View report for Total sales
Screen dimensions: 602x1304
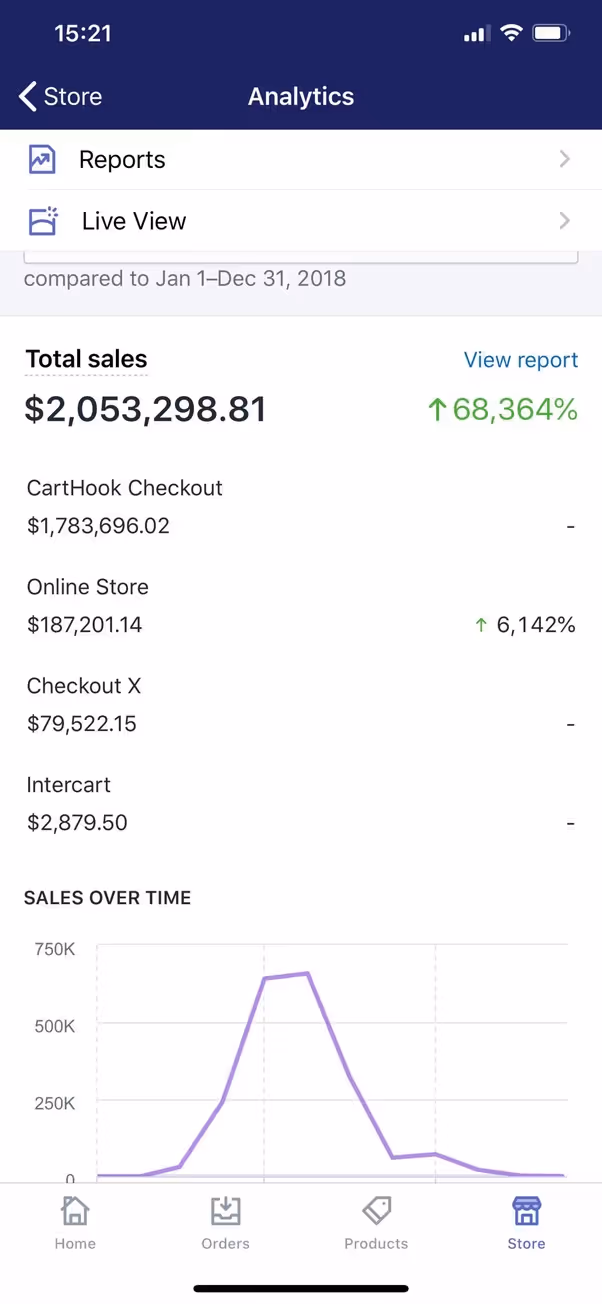point(520,360)
